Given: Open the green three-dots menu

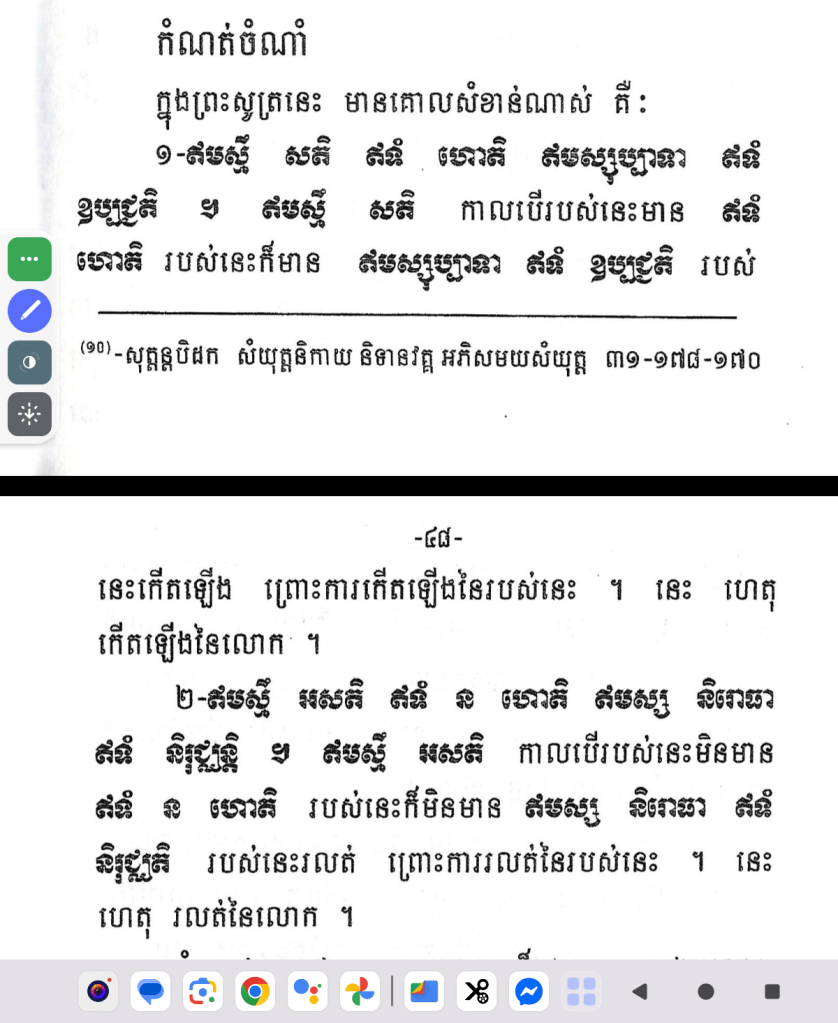Looking at the screenshot, I should tap(30, 259).
